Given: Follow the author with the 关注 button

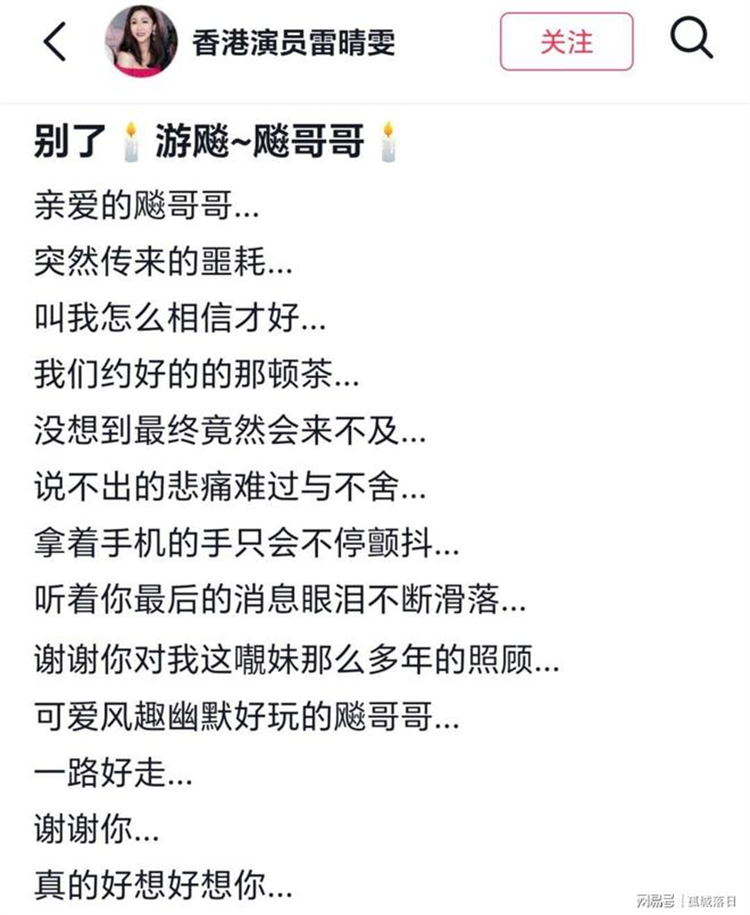Looking at the screenshot, I should 566,42.
